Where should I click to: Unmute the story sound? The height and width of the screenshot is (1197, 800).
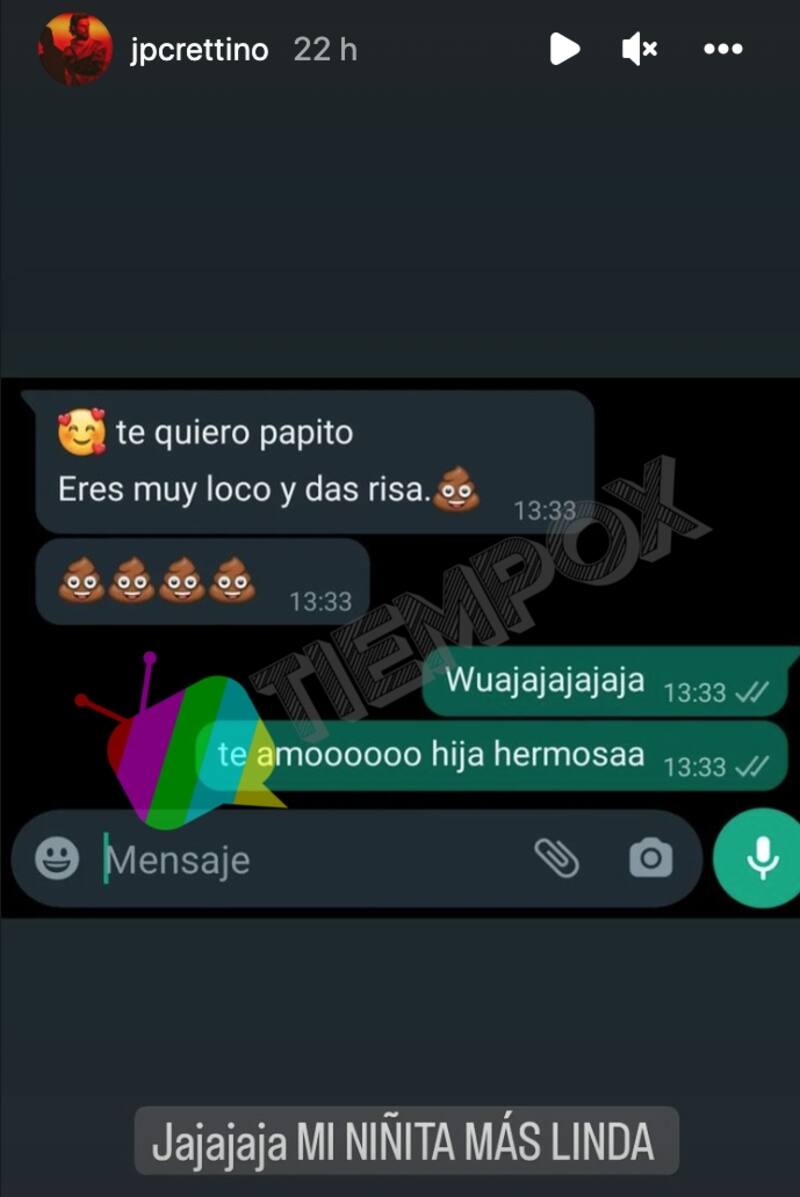coord(640,49)
